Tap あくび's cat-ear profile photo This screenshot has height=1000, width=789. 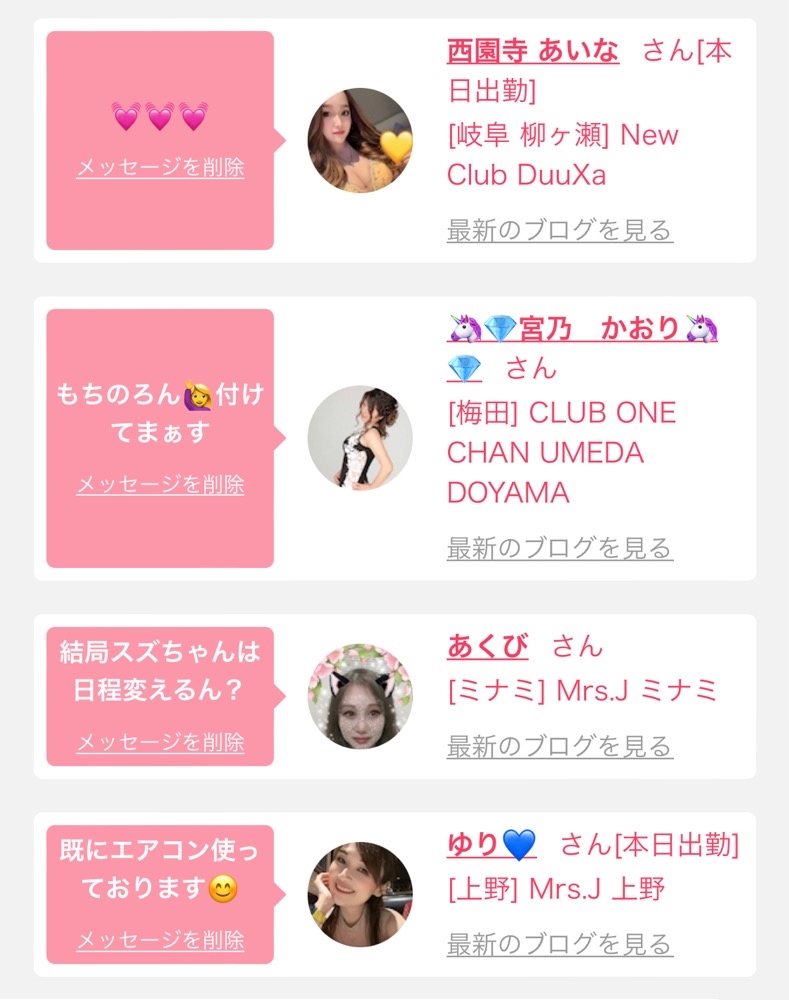(360, 696)
